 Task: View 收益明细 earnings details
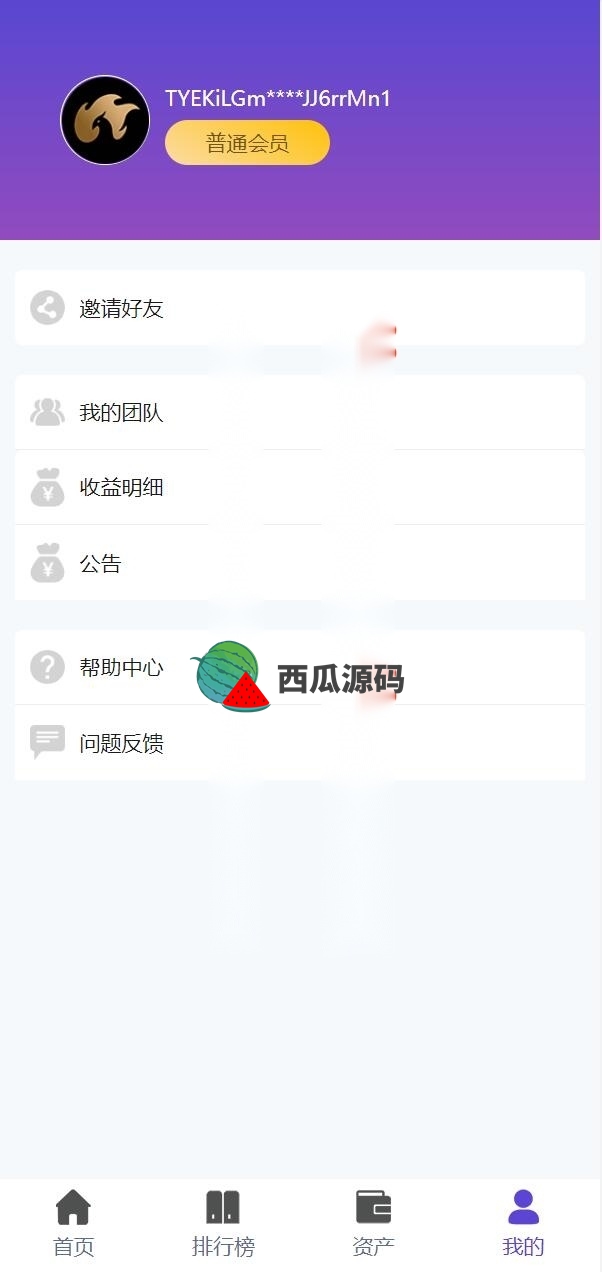point(300,487)
